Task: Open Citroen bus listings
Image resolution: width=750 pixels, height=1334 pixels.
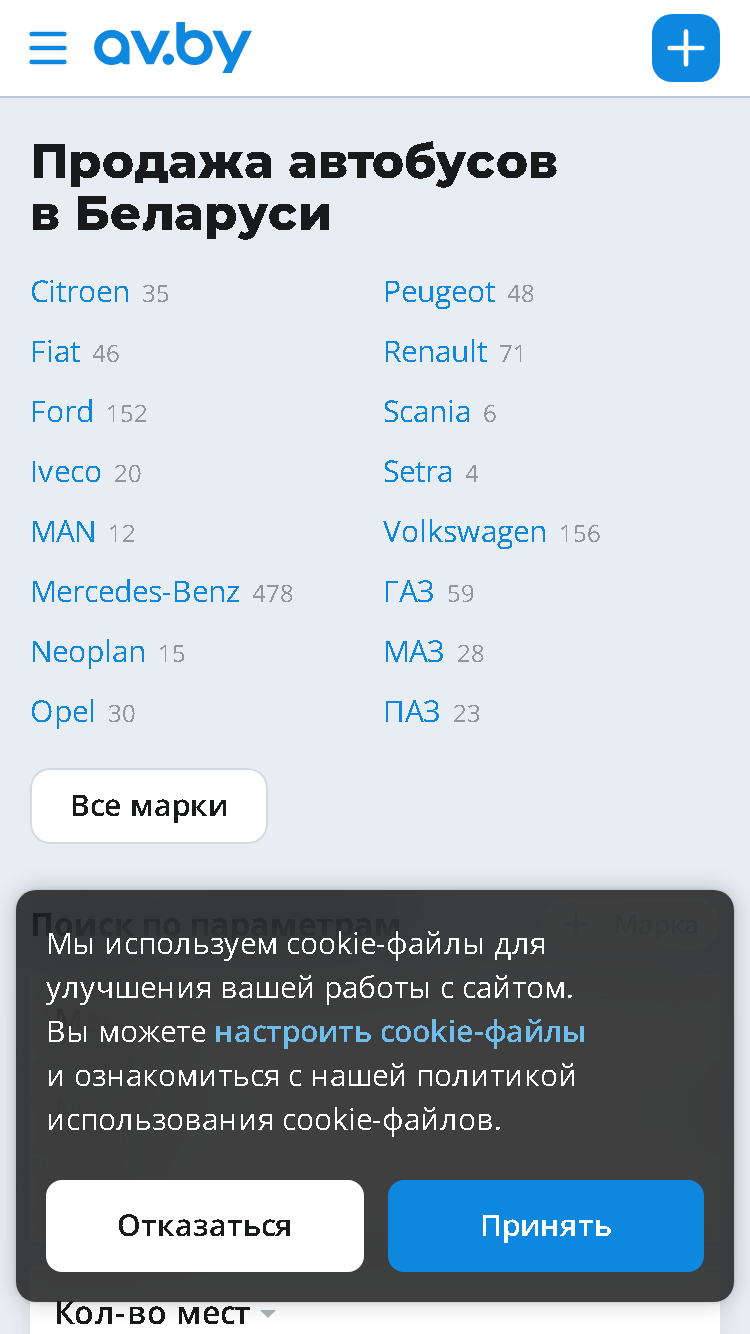Action: (x=81, y=292)
